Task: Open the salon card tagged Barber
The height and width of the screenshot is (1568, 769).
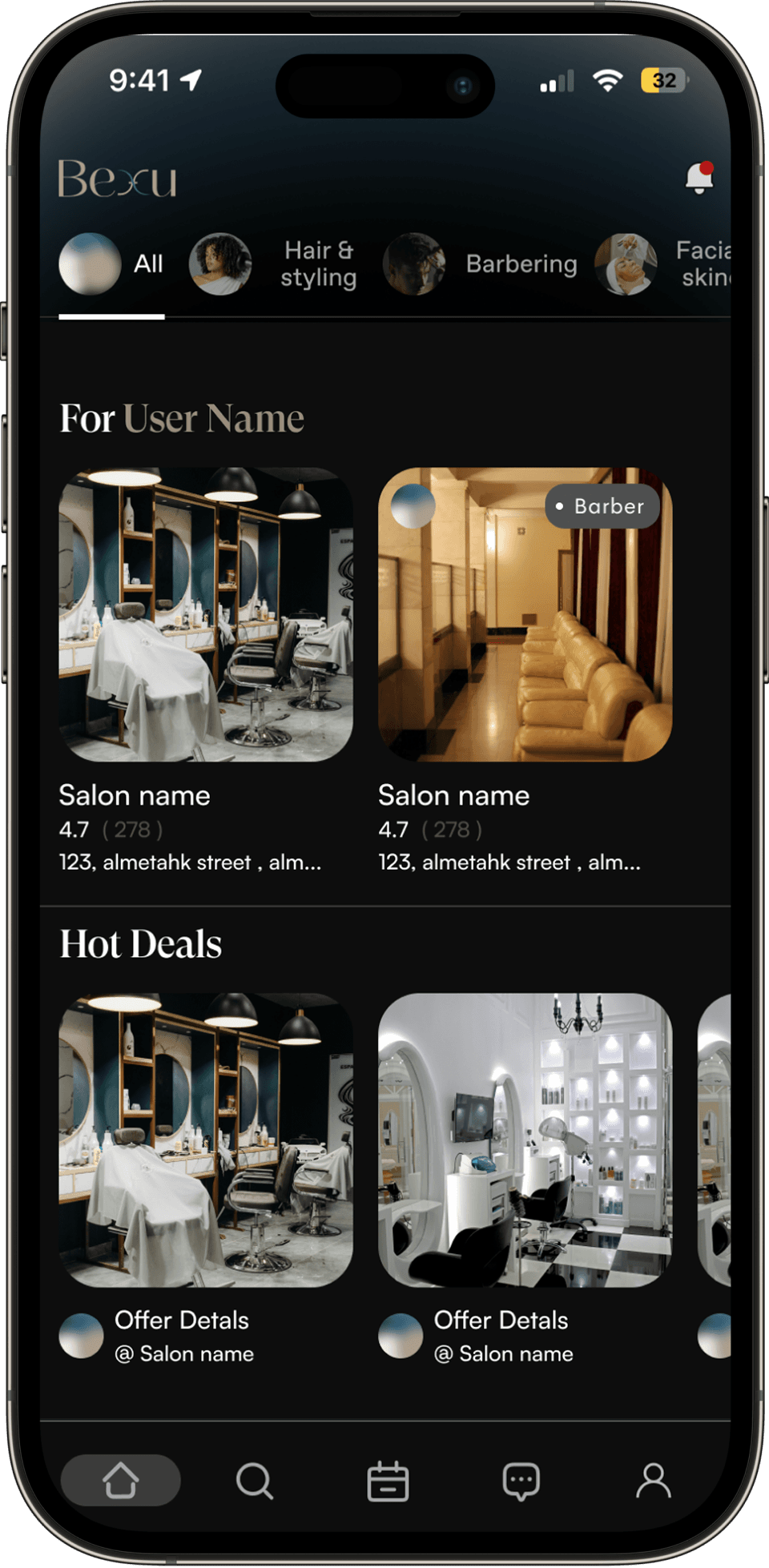Action: [525, 615]
